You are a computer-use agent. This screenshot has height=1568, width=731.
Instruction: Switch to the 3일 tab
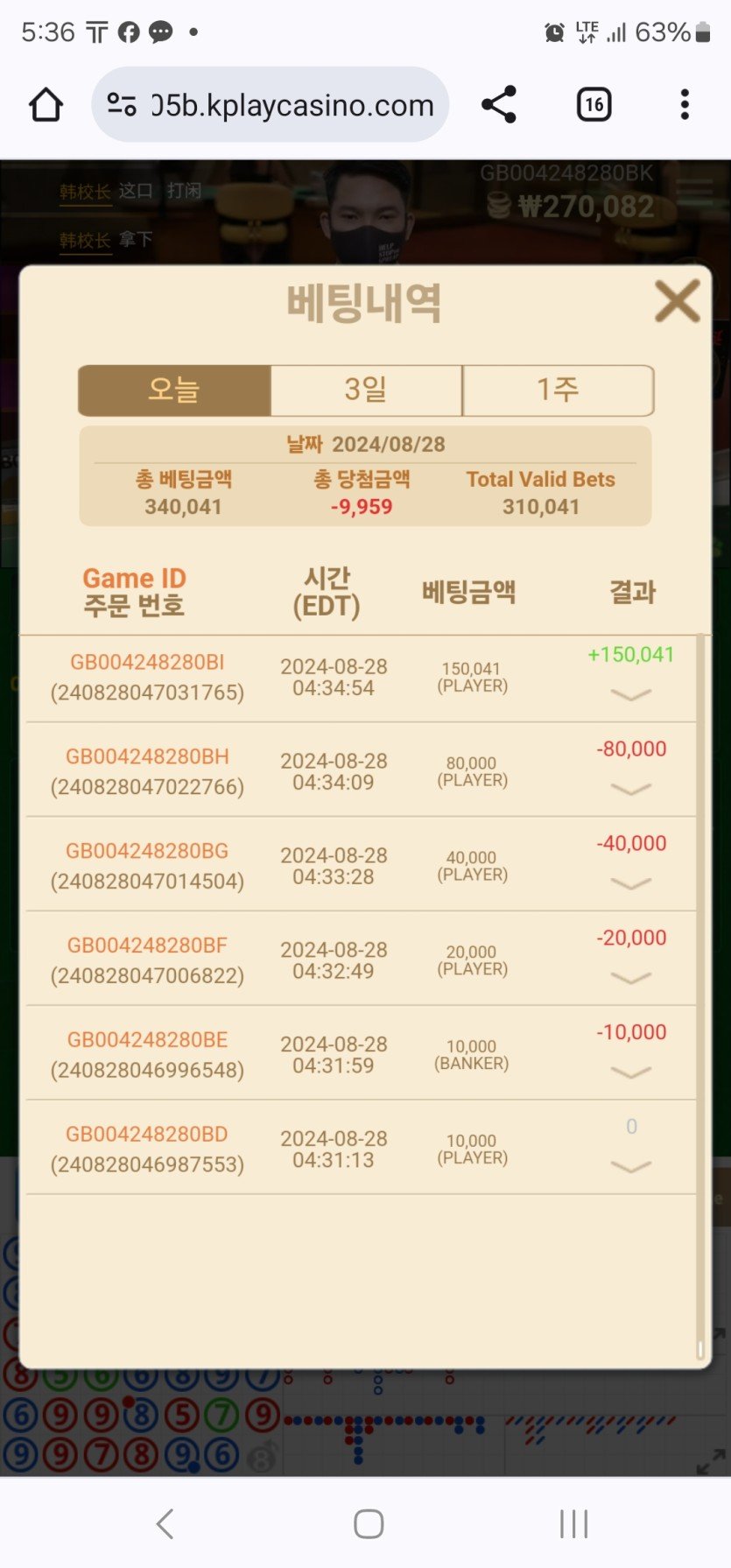pyautogui.click(x=366, y=390)
